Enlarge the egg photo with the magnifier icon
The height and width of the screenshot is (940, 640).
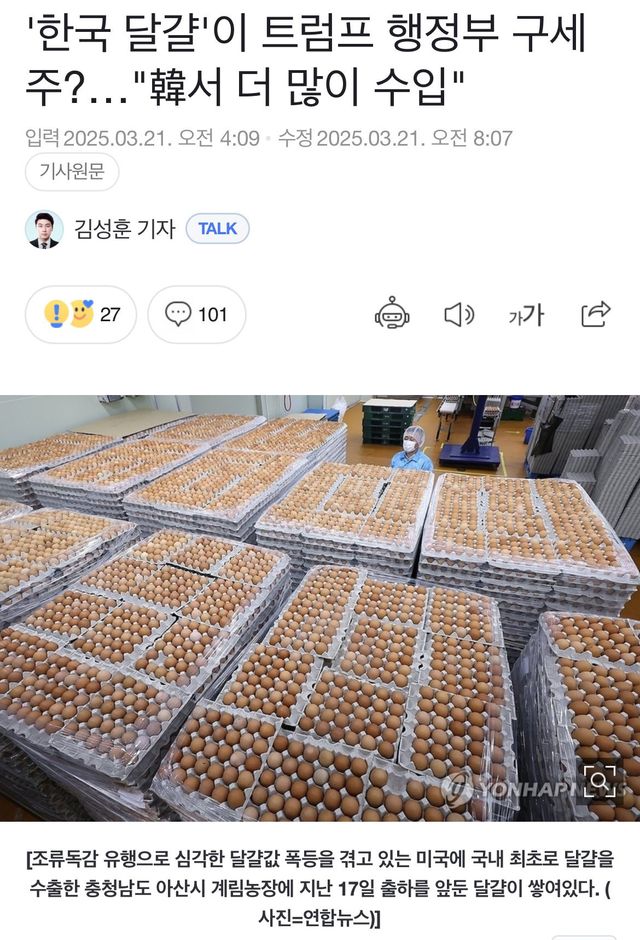coord(600,781)
